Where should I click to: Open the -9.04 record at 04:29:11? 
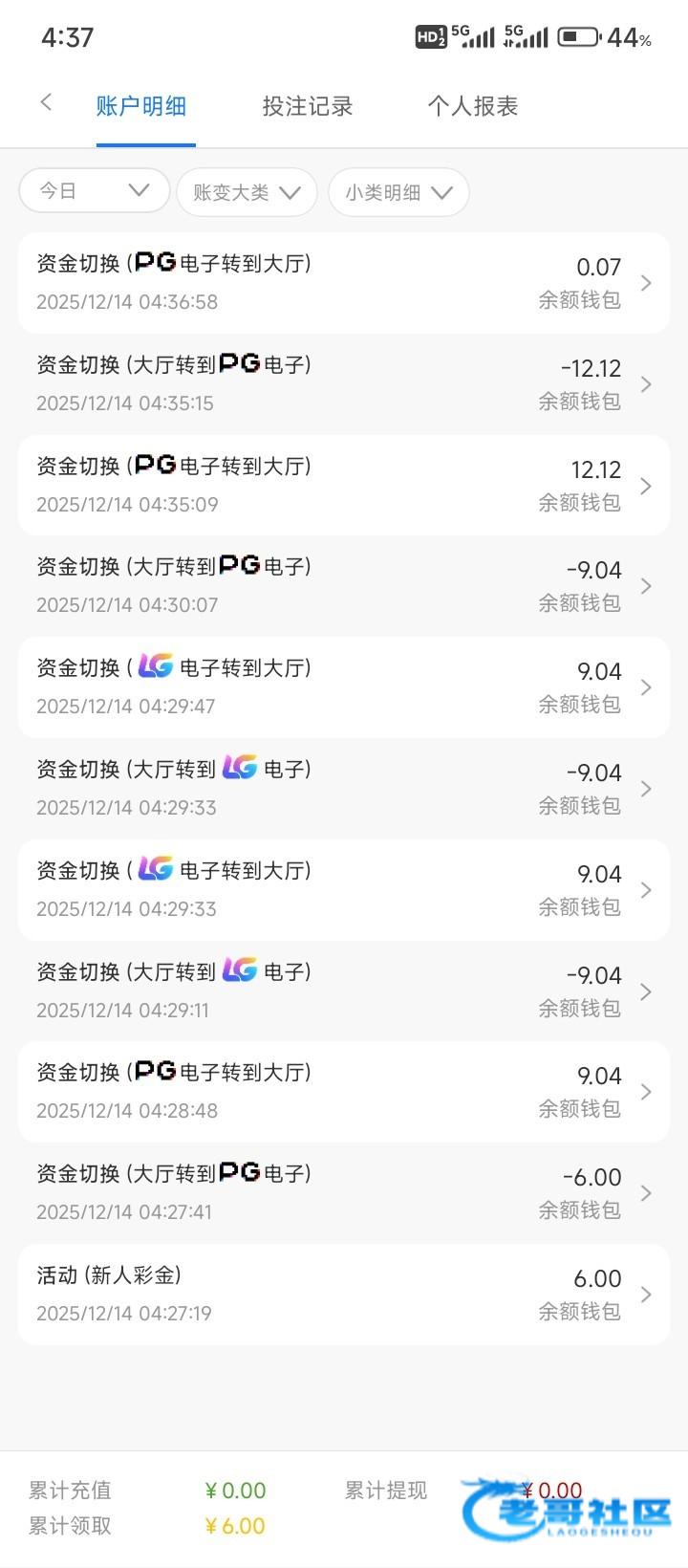(x=344, y=991)
